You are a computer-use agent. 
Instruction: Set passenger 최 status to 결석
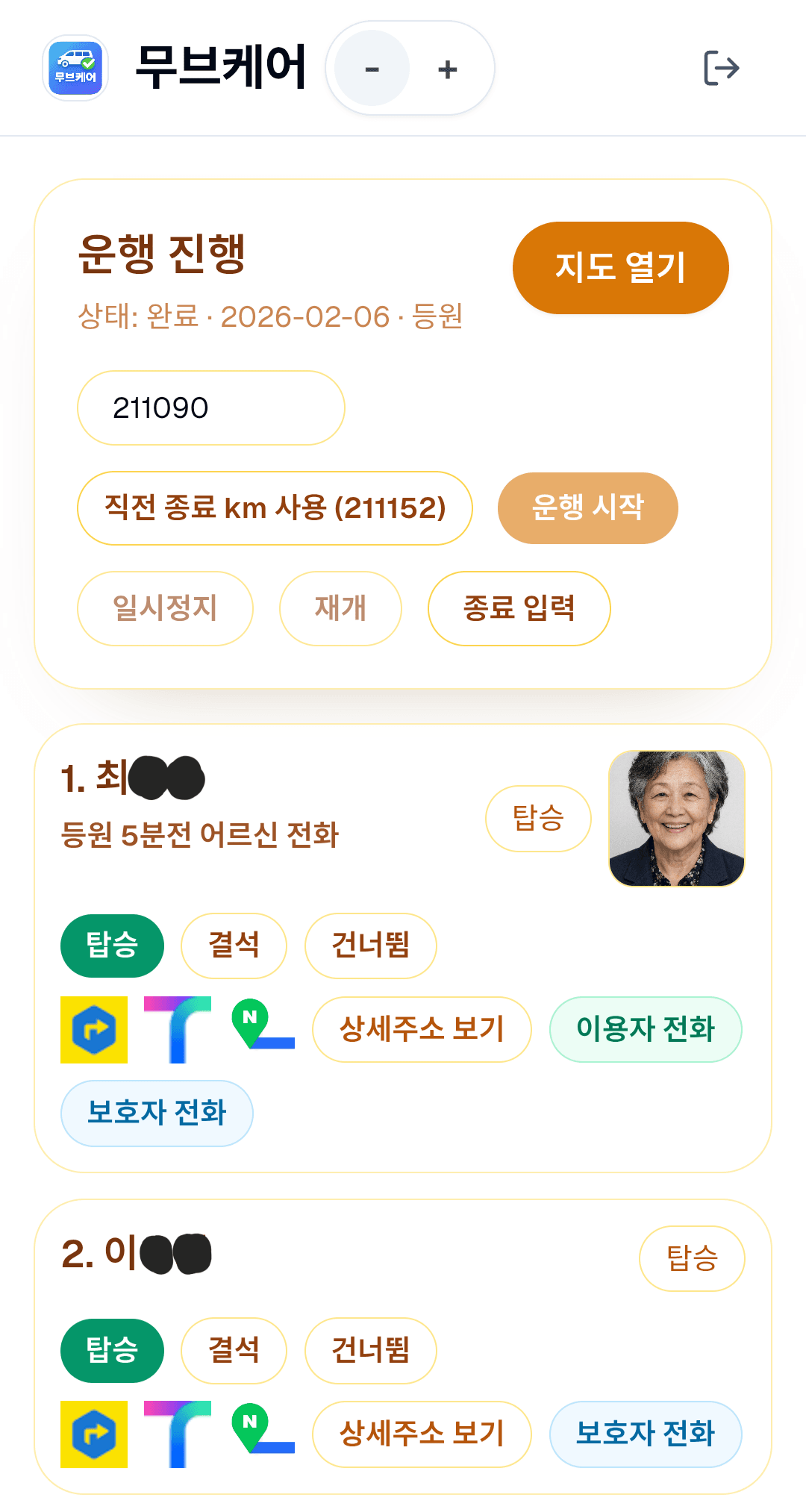234,946
